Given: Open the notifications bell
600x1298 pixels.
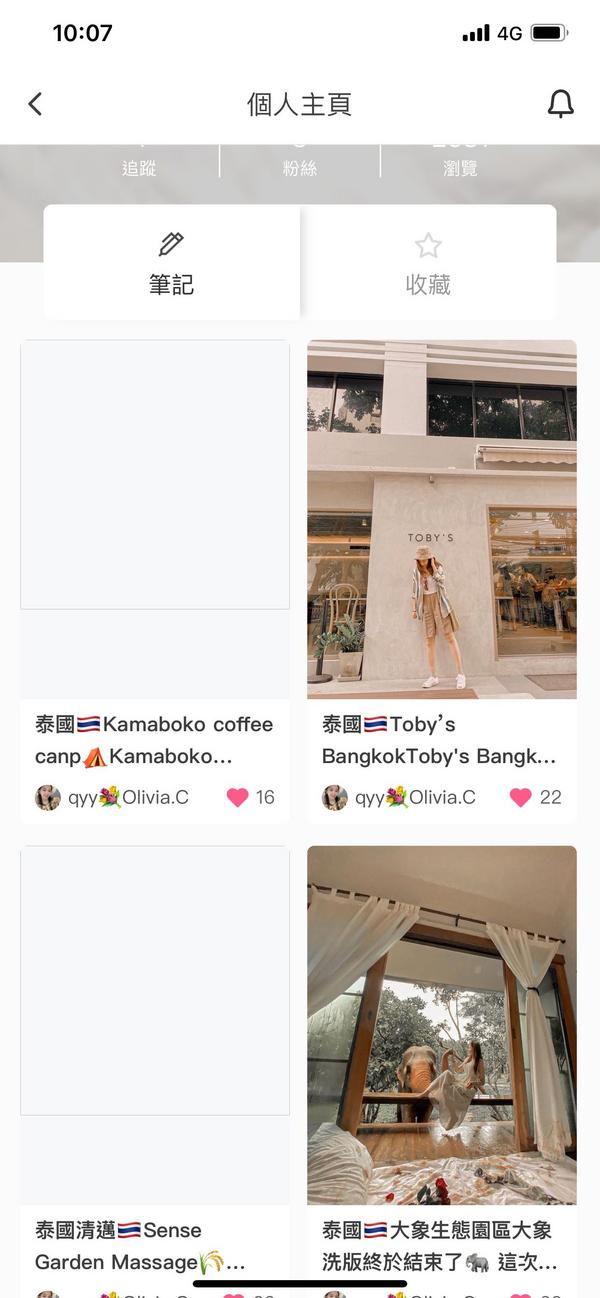Looking at the screenshot, I should [561, 104].
